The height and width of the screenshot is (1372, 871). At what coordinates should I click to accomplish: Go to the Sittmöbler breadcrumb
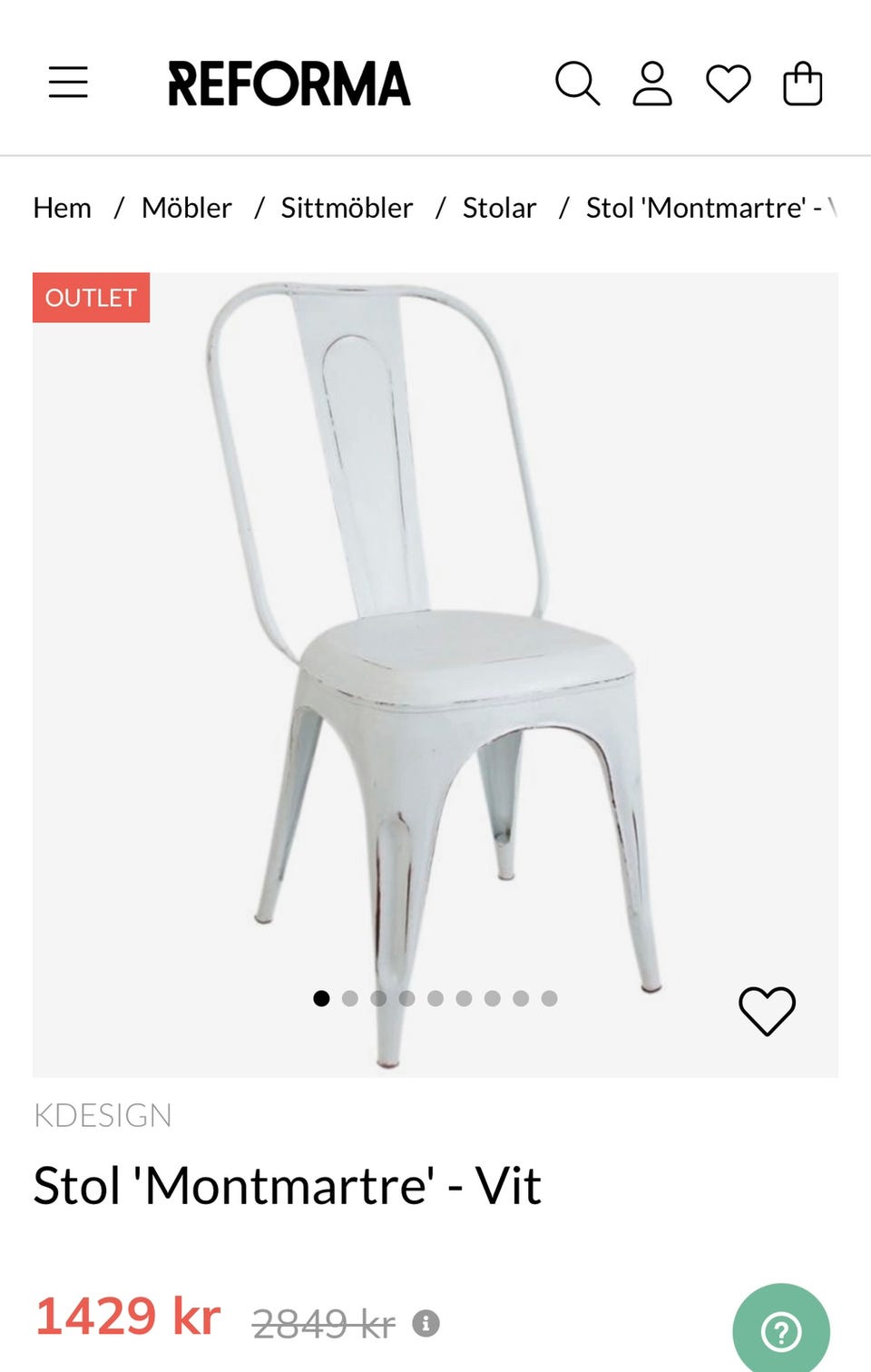[347, 208]
